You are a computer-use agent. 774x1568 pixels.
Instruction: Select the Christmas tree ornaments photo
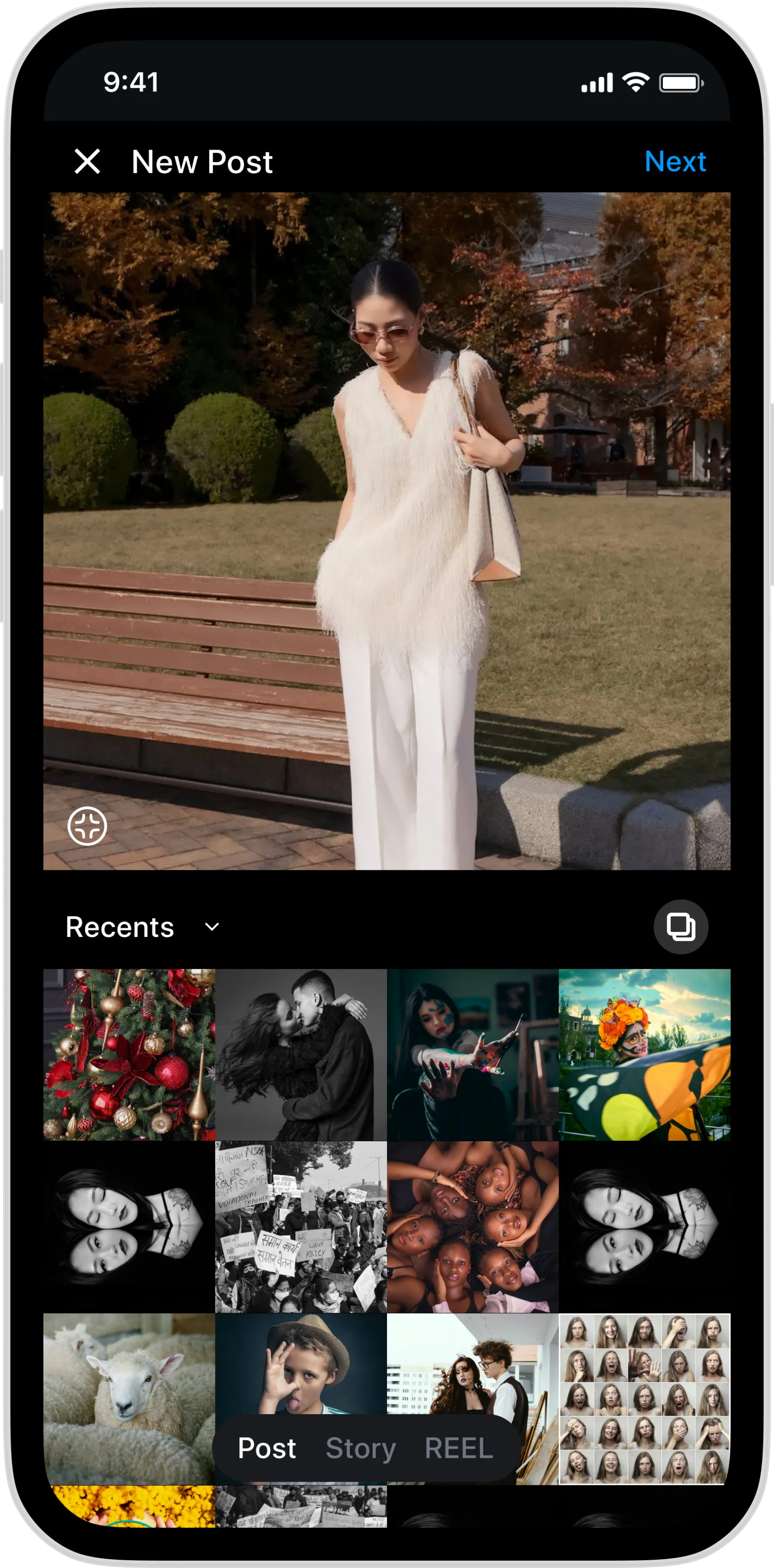pyautogui.click(x=129, y=1054)
